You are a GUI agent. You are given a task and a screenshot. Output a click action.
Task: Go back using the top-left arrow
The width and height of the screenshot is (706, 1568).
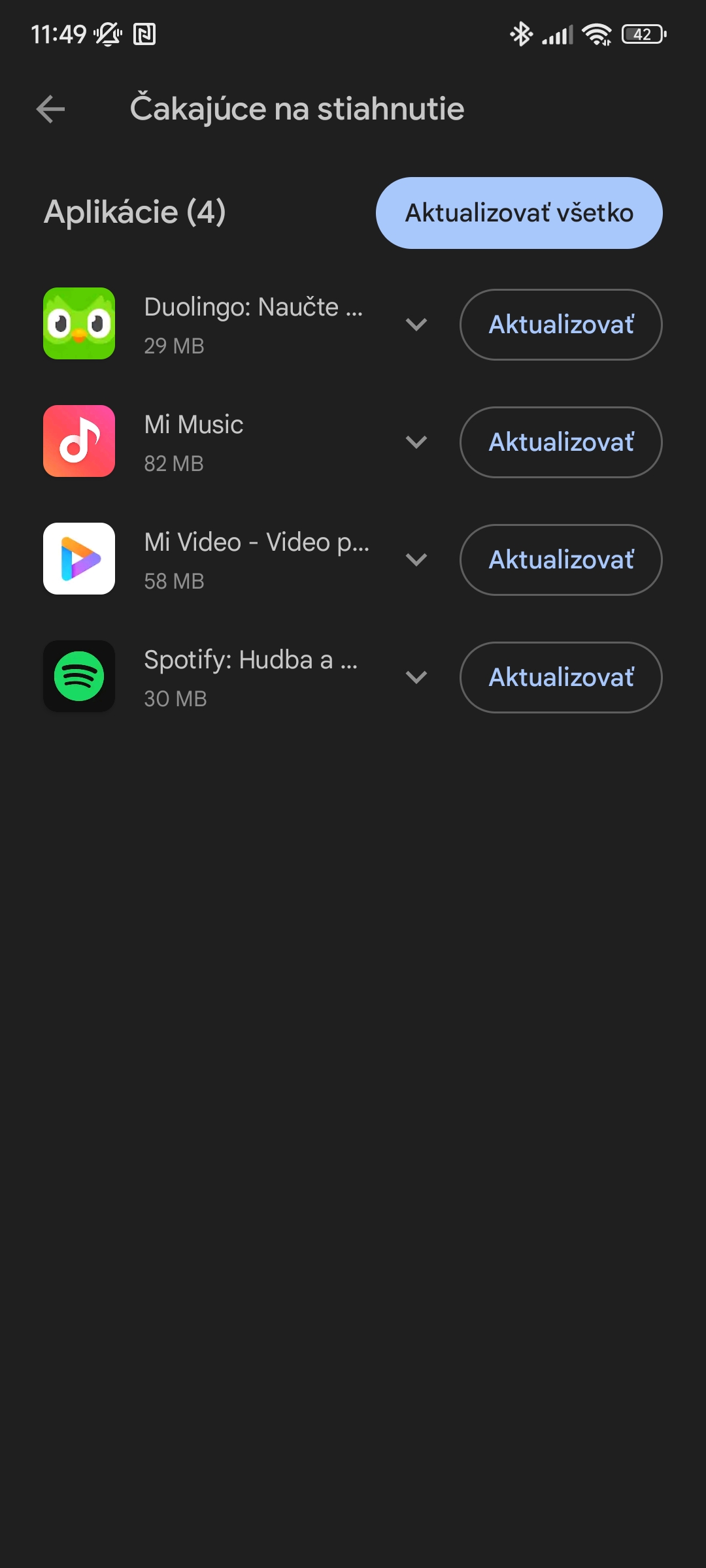coord(50,109)
